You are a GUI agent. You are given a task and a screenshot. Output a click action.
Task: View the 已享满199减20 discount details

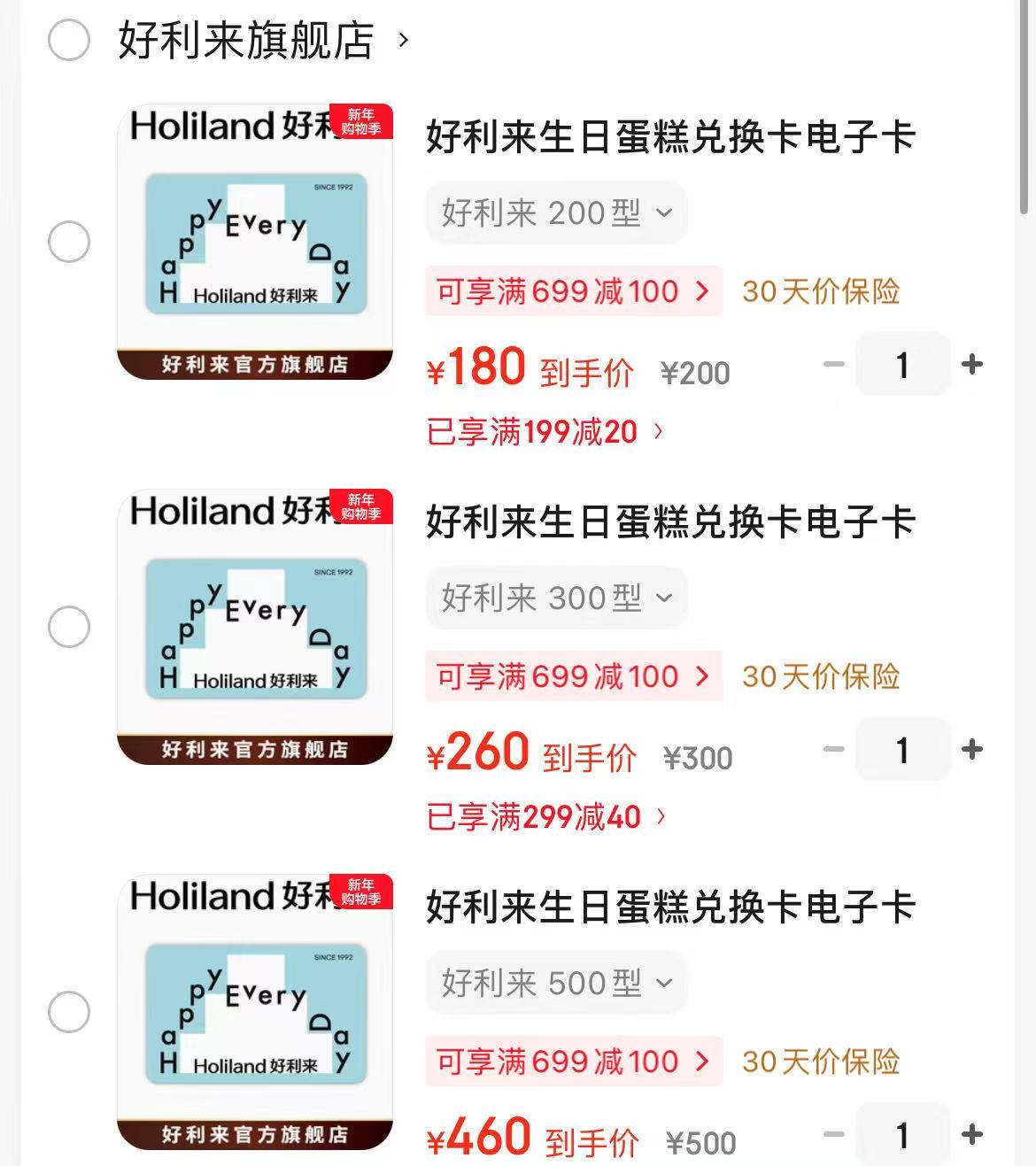click(x=545, y=432)
